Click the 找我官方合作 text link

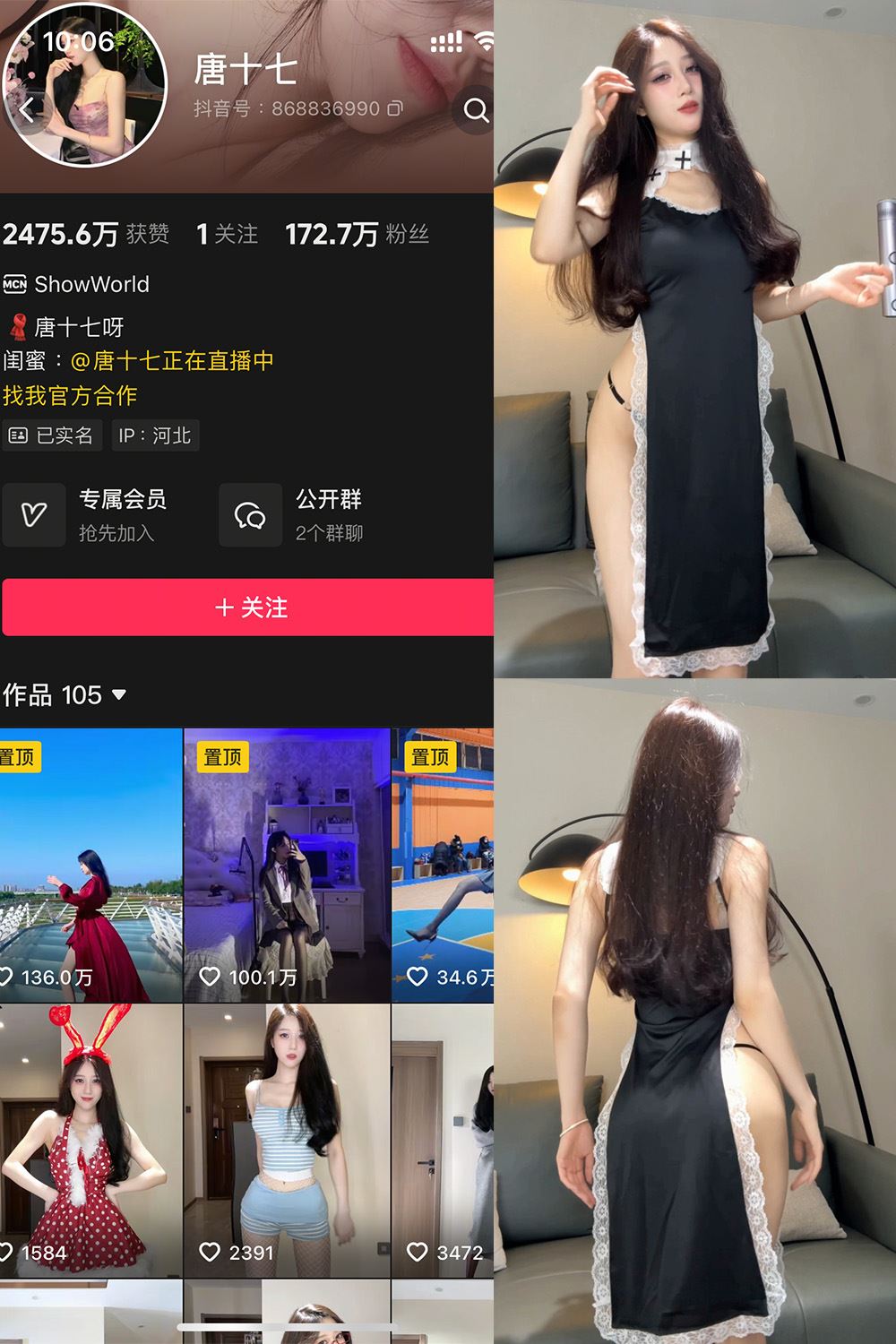click(x=70, y=397)
